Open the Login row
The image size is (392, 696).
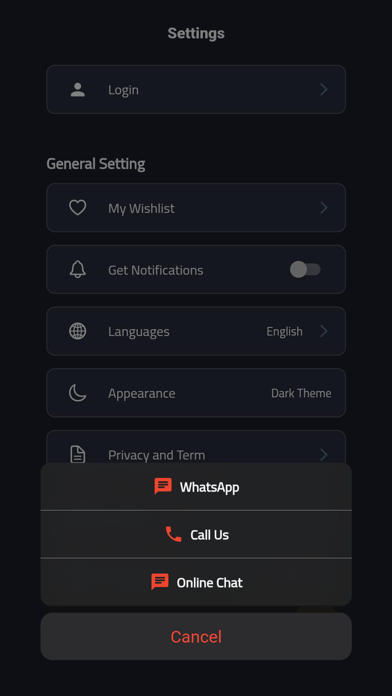click(x=196, y=90)
